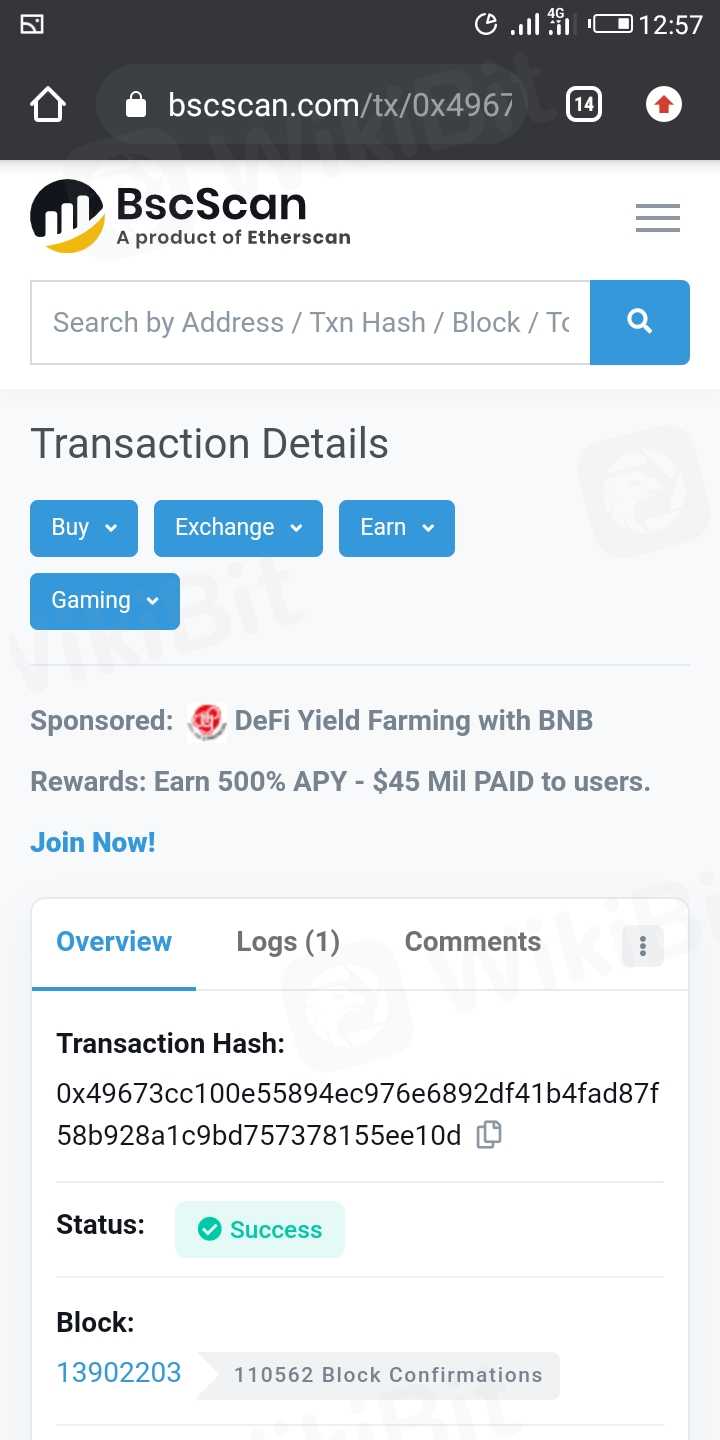Select the Overview tab

114,942
